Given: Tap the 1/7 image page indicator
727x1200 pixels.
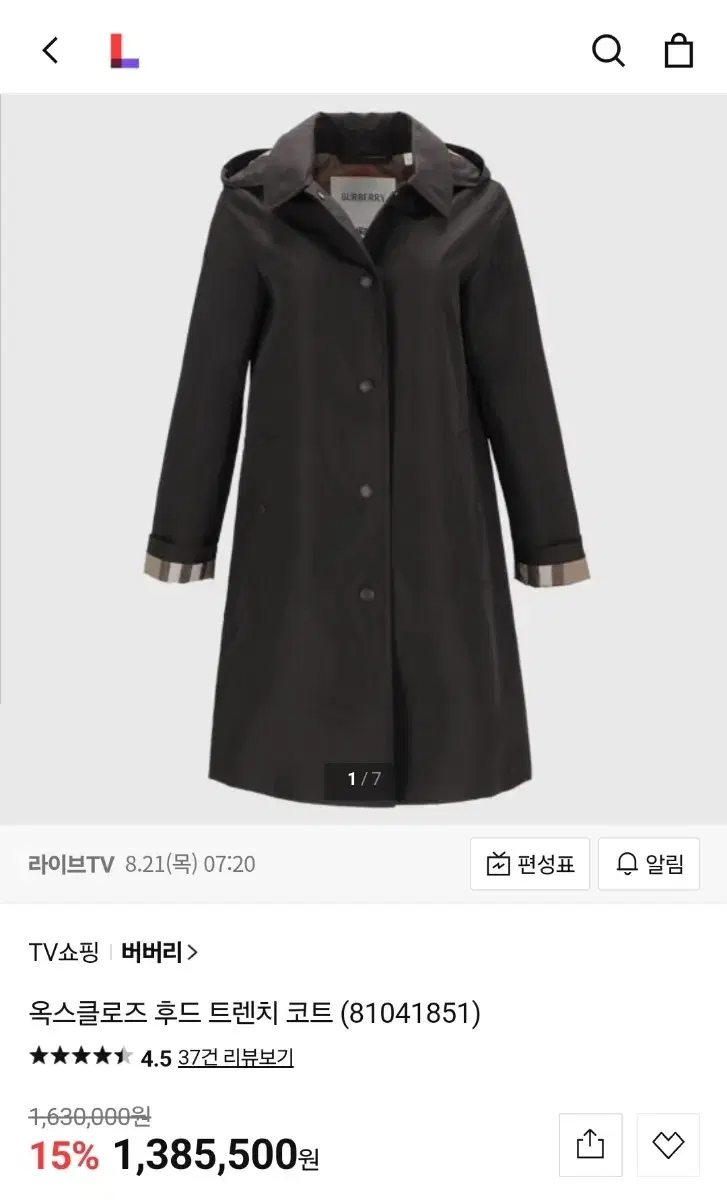Looking at the screenshot, I should point(364,778).
